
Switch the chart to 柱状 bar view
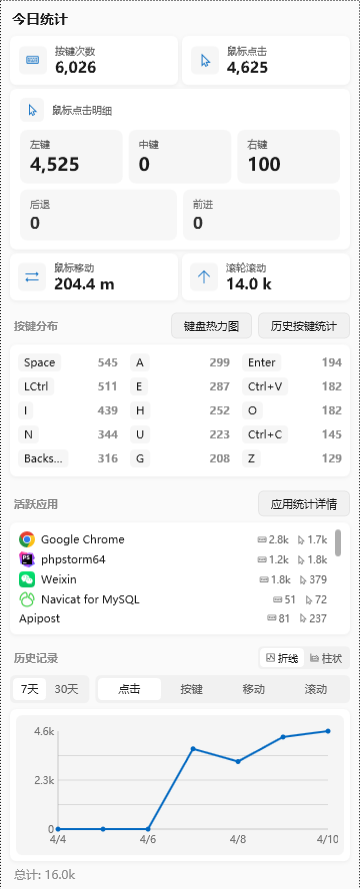[x=327, y=658]
